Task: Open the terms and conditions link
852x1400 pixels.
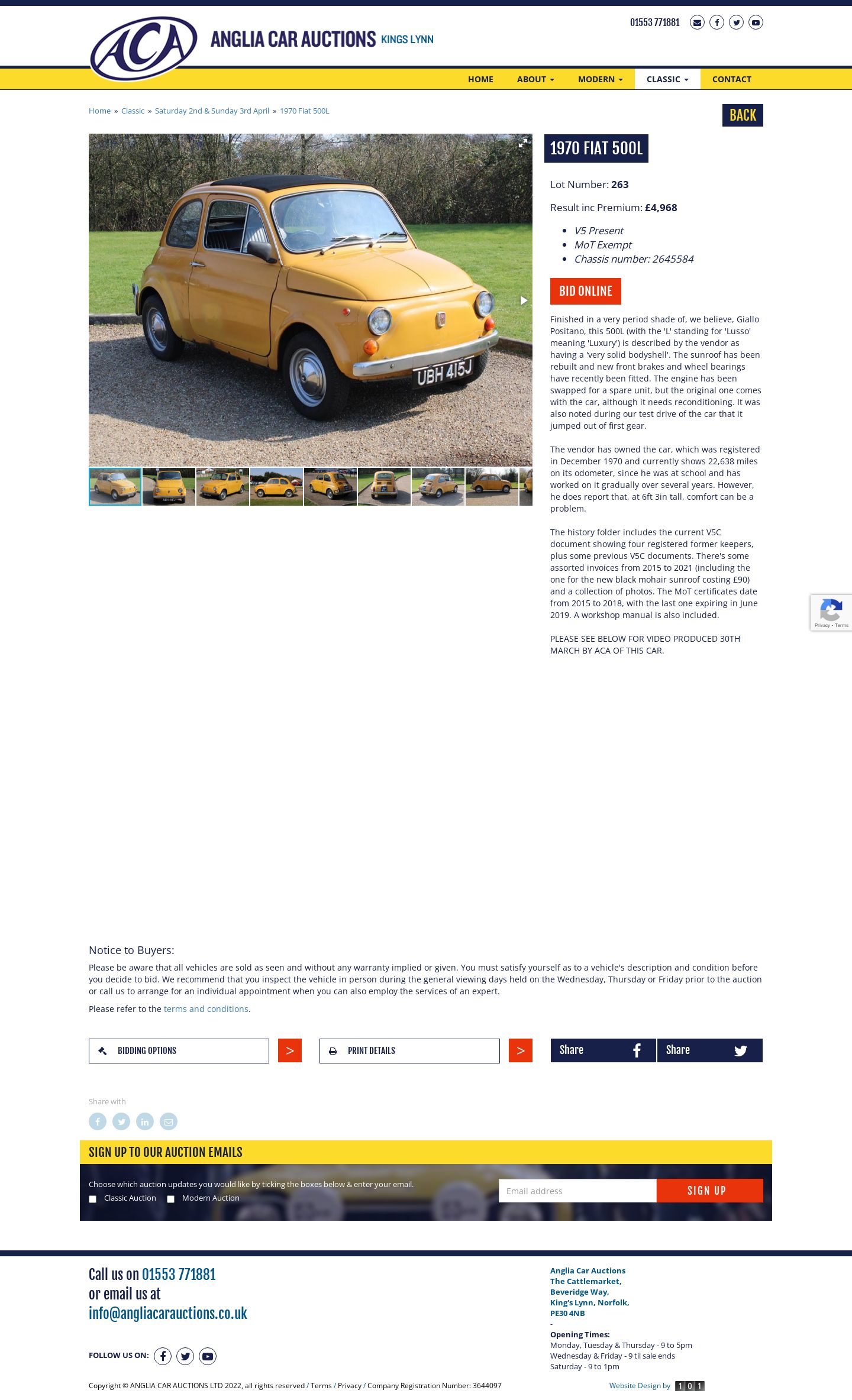Action: click(206, 1009)
